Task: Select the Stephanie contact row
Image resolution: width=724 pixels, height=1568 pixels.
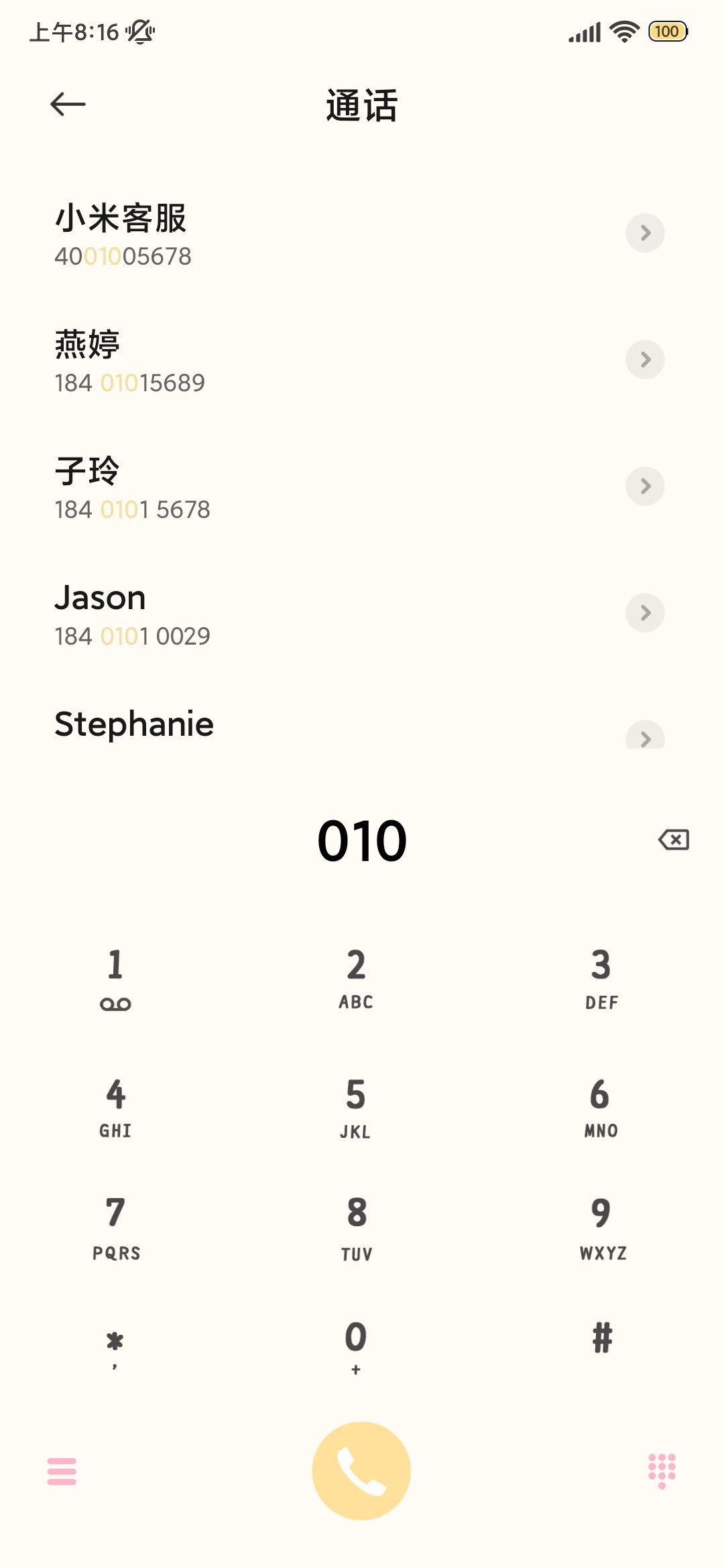Action: click(x=362, y=726)
